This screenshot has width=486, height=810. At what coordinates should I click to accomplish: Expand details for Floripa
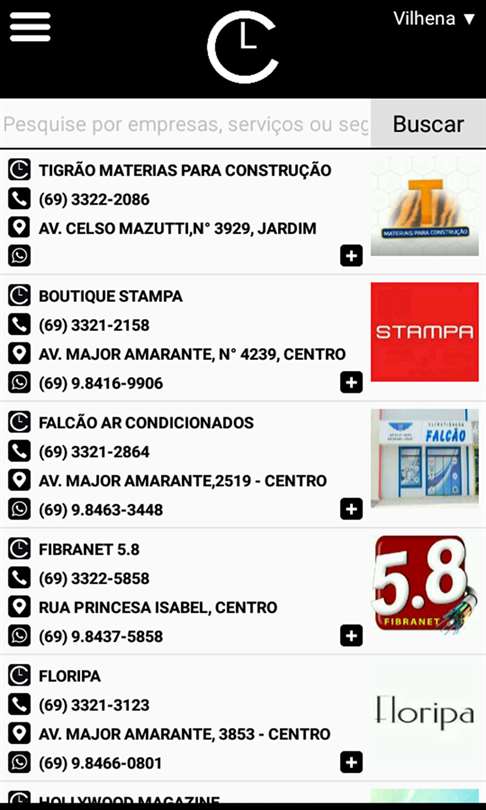(351, 762)
